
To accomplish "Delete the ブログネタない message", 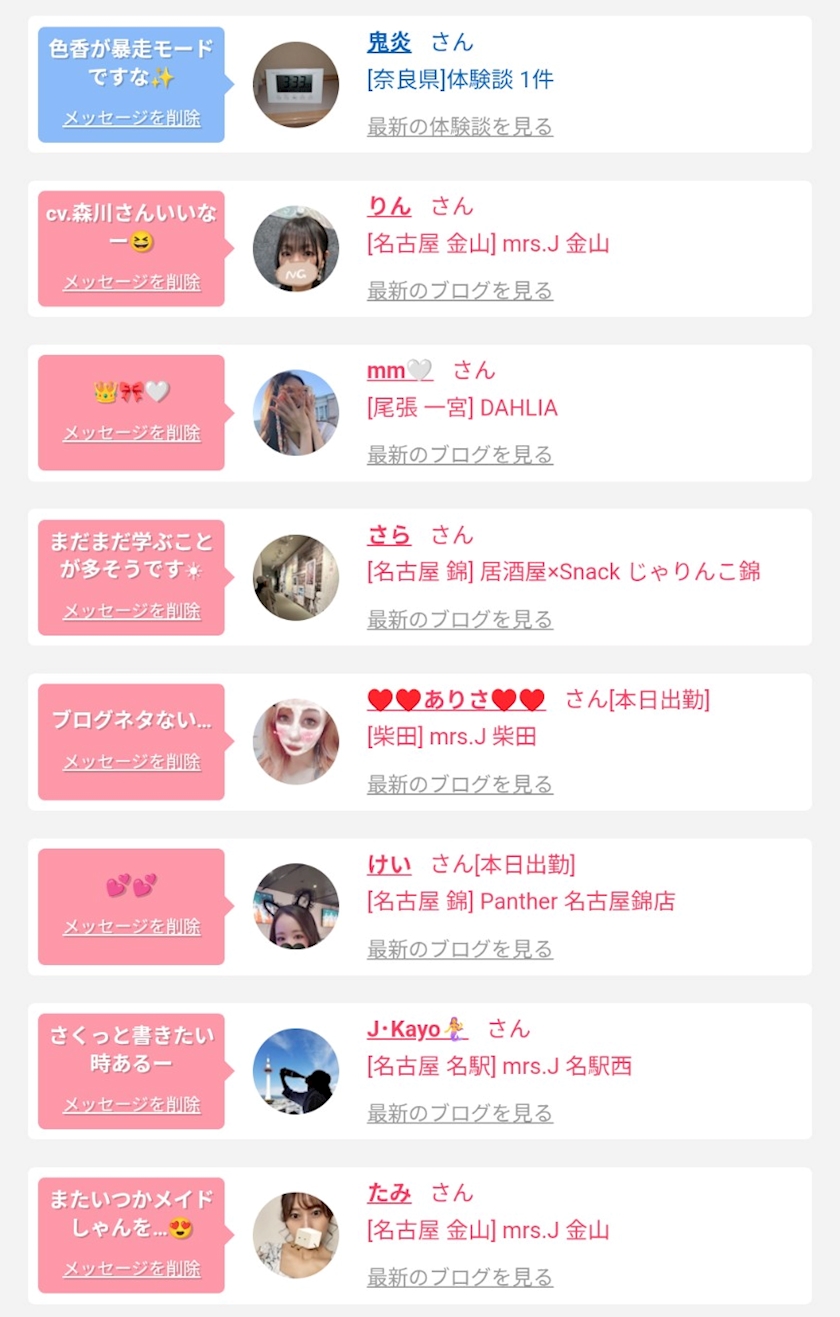I will click(132, 762).
